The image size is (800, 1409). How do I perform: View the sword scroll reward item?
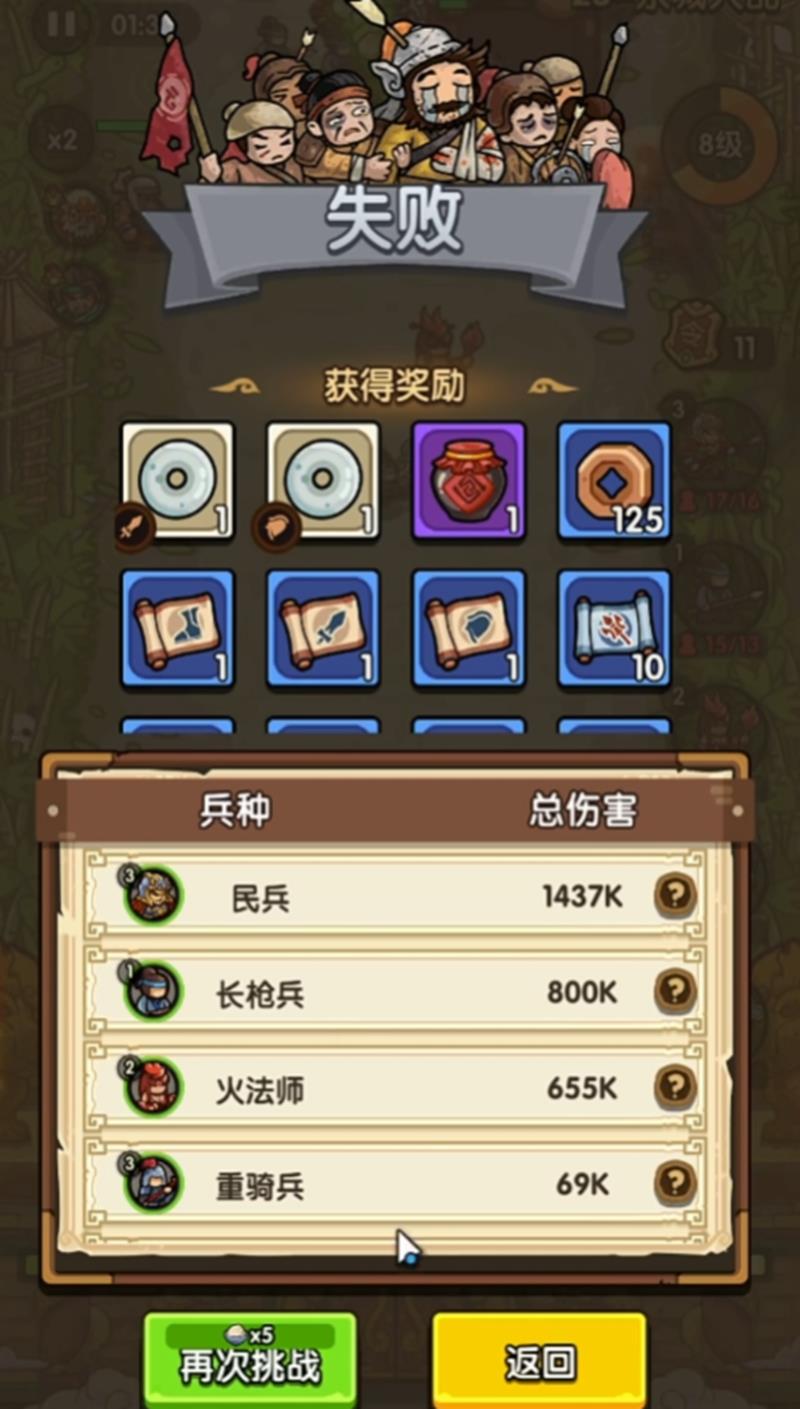tap(323, 629)
